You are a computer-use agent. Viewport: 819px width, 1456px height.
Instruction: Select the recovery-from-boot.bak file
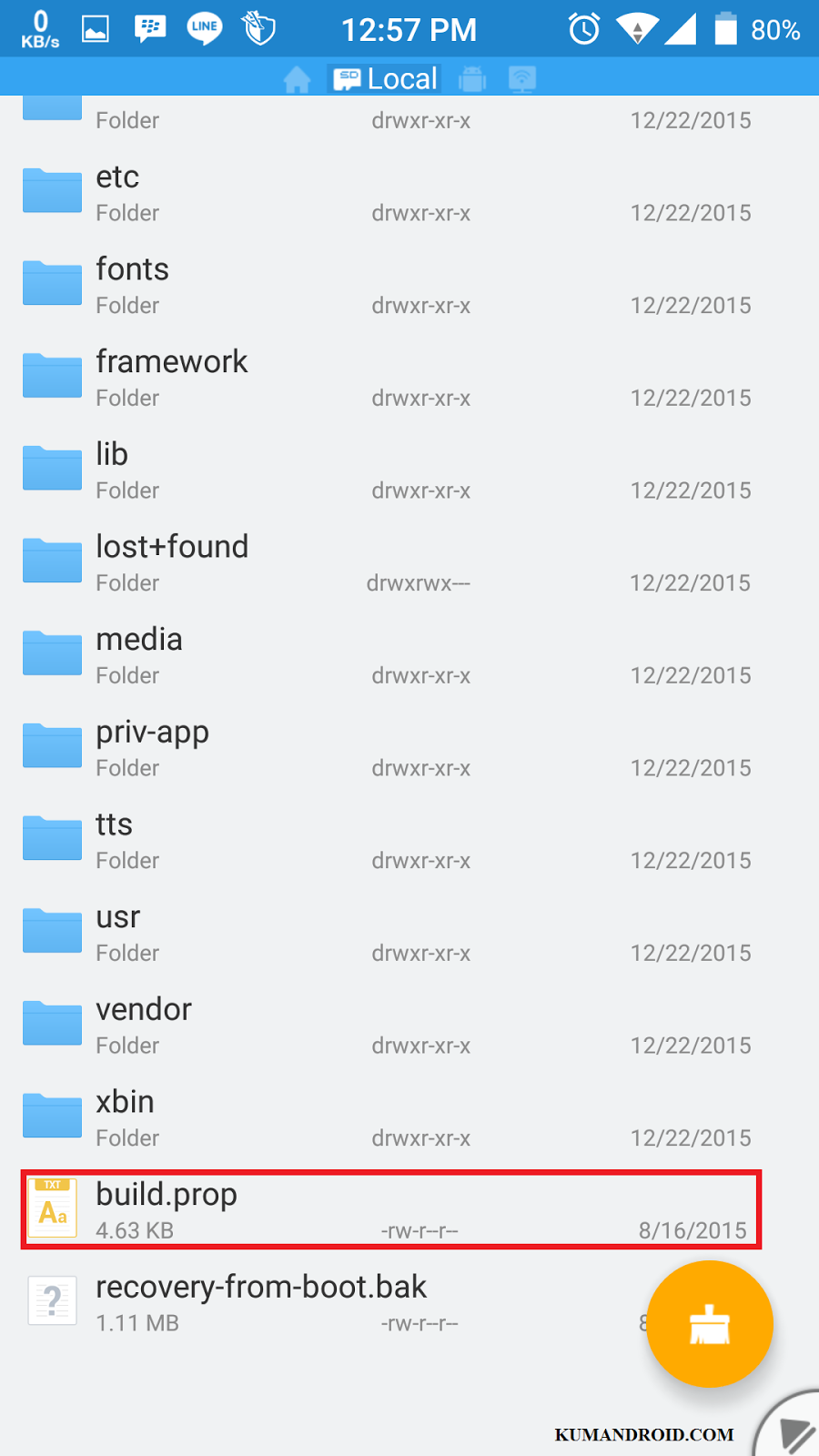tap(261, 1288)
